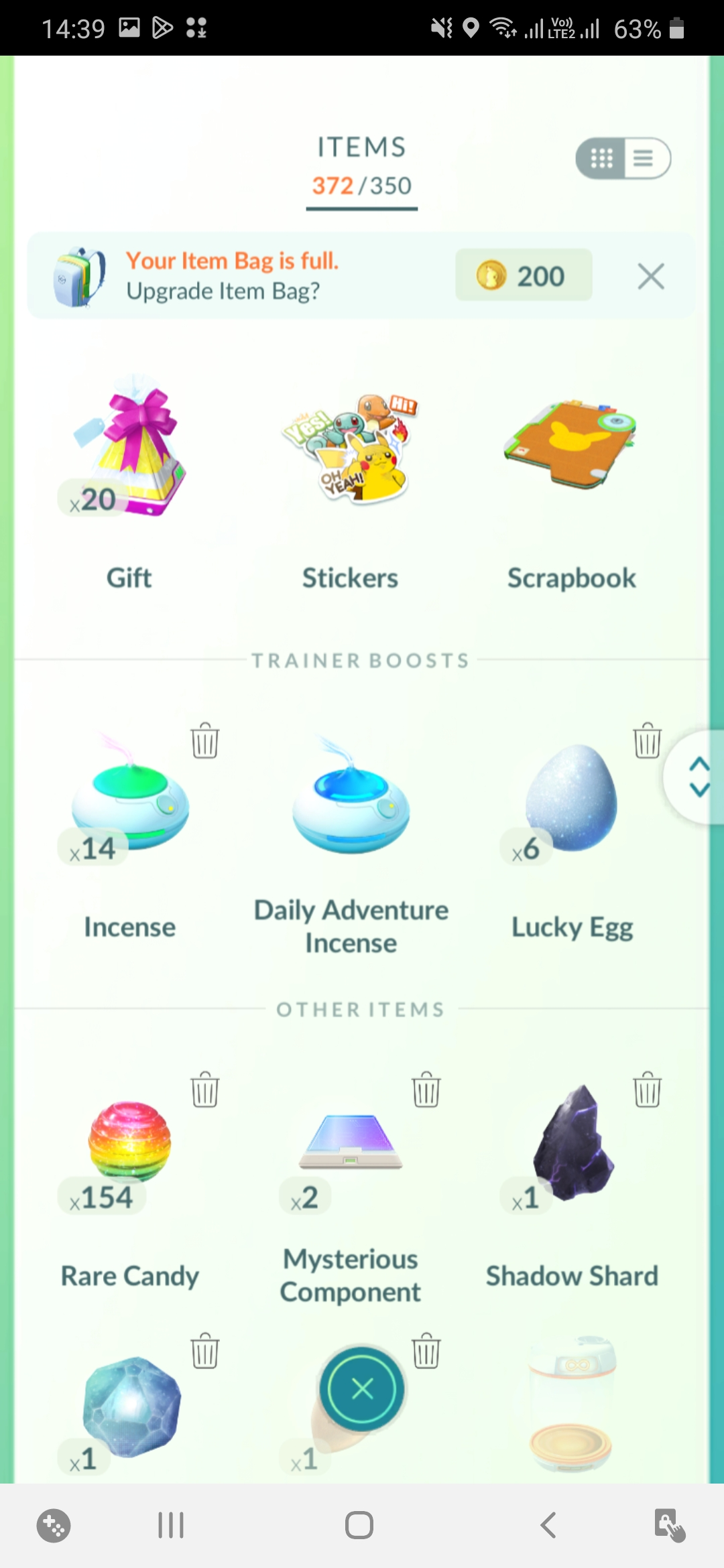Select the Incense item

coord(129,804)
